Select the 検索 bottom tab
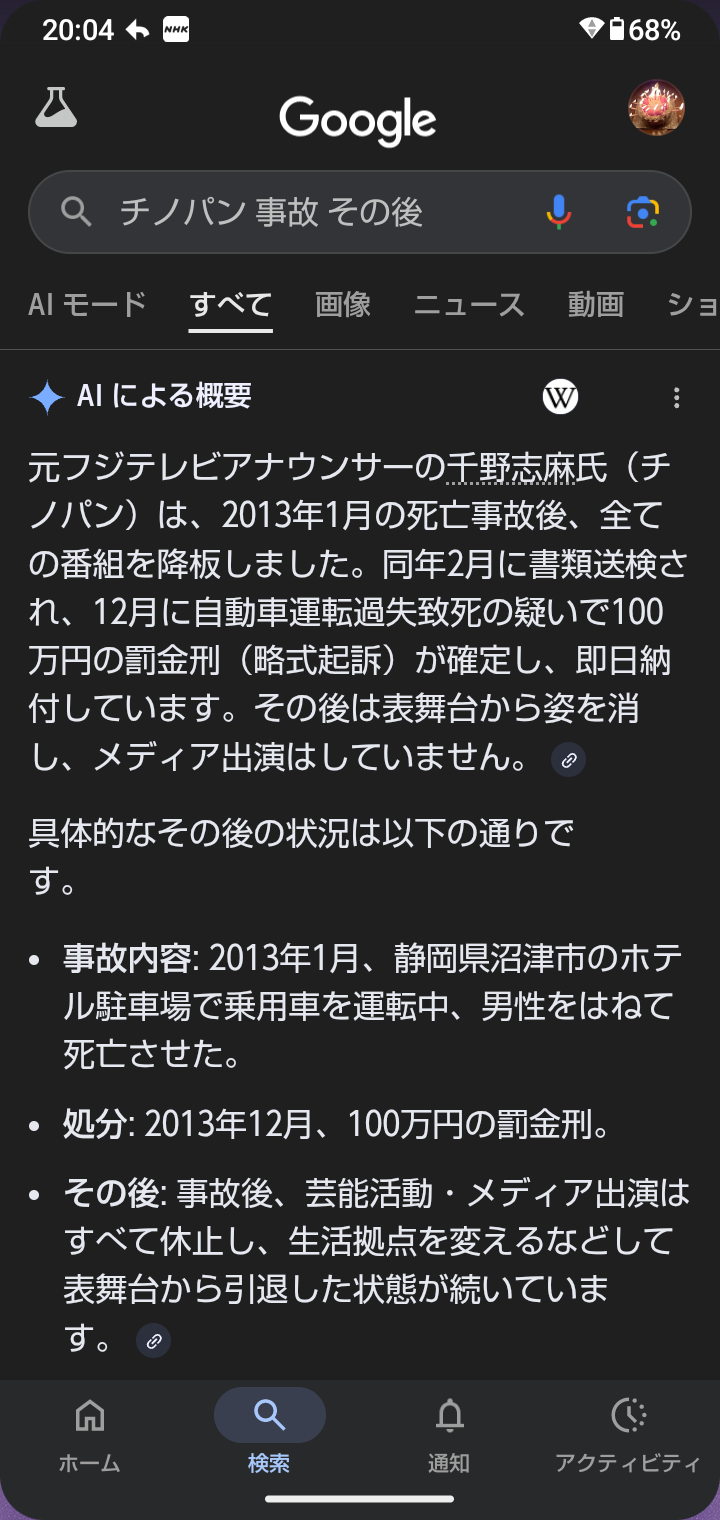Viewport: 720px width, 1520px height. click(270, 1436)
